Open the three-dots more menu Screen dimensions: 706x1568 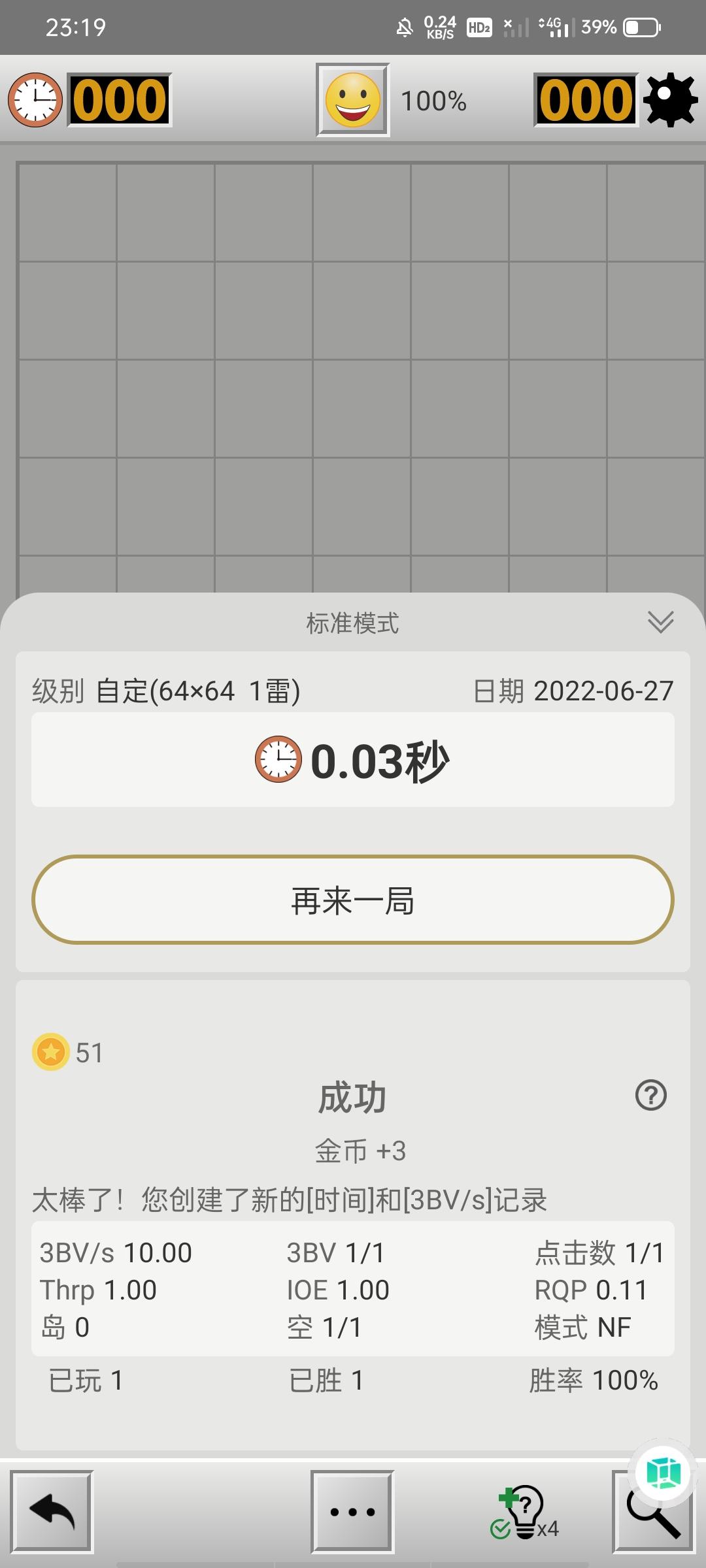pyautogui.click(x=352, y=1512)
